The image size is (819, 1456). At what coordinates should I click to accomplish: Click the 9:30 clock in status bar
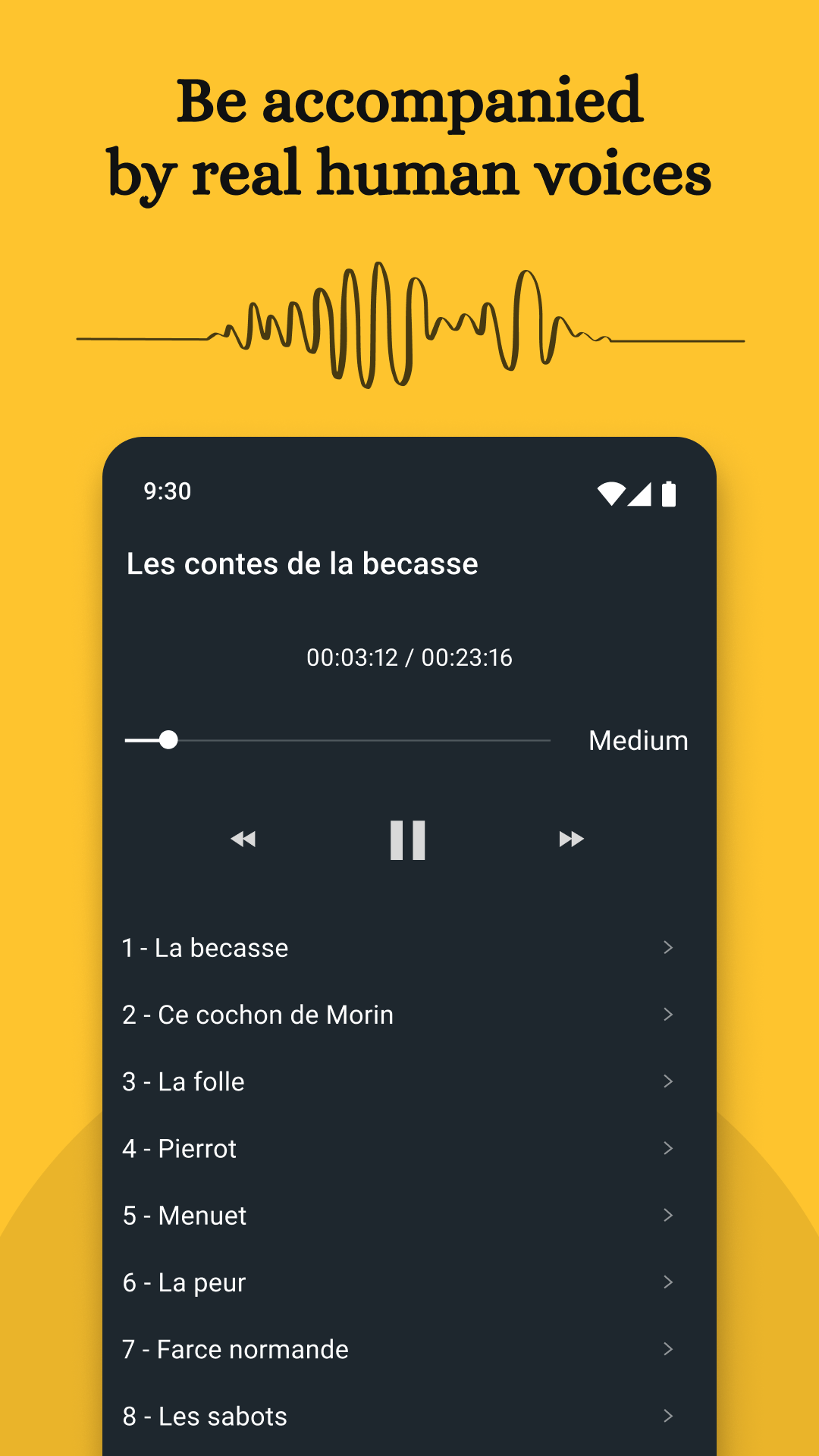(166, 492)
